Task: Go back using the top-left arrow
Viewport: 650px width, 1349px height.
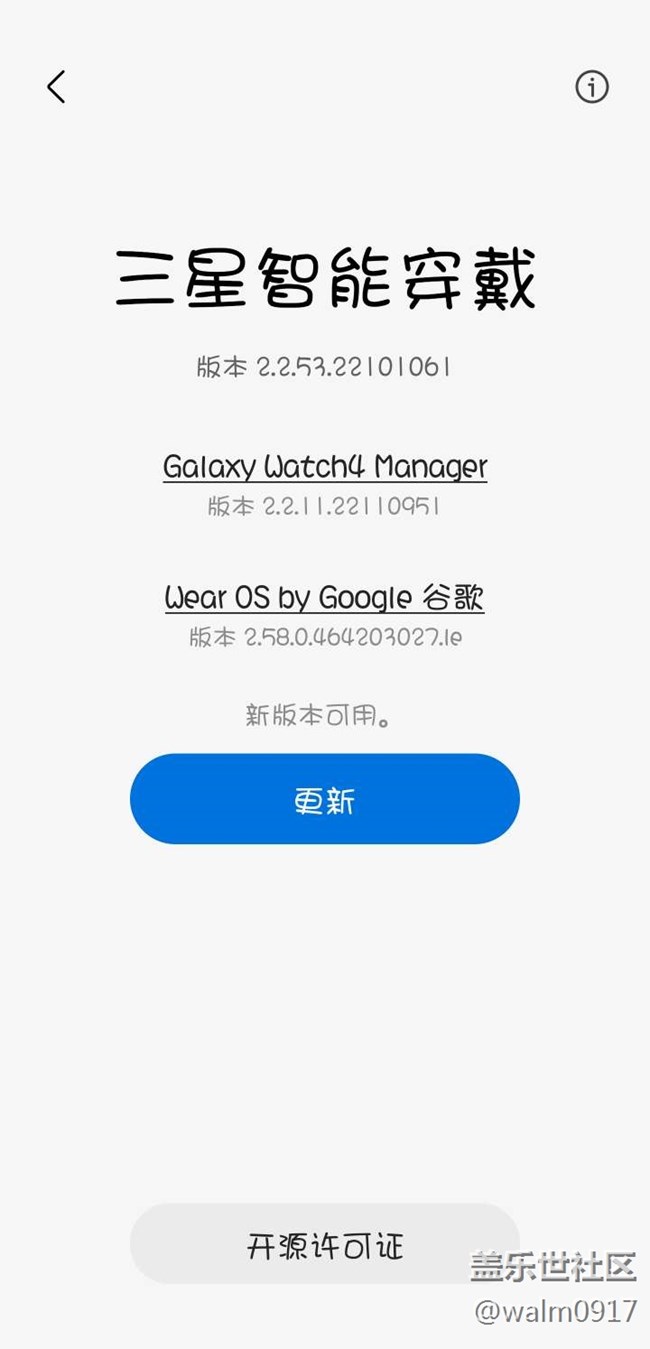Action: click(x=56, y=87)
